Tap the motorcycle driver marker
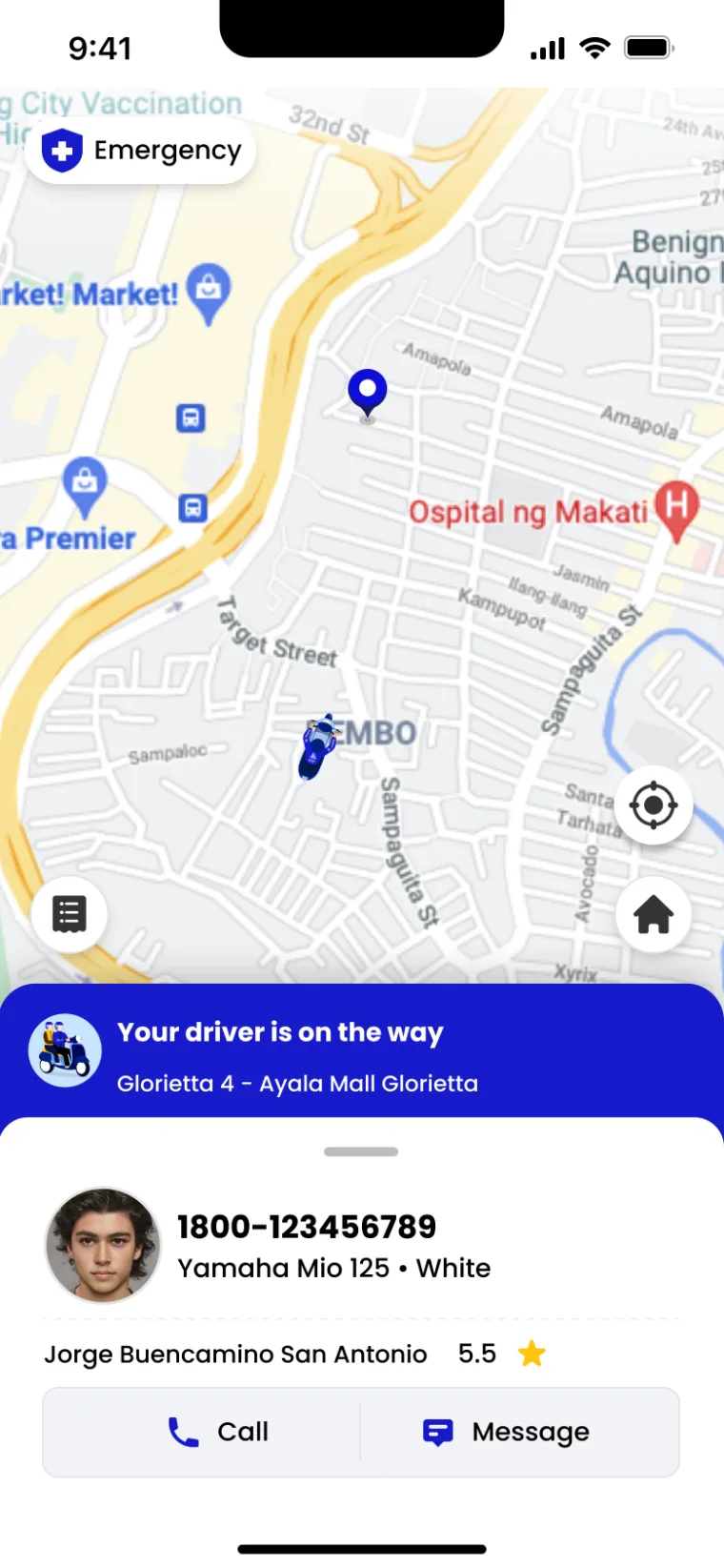This screenshot has width=724, height=1568. (319, 747)
